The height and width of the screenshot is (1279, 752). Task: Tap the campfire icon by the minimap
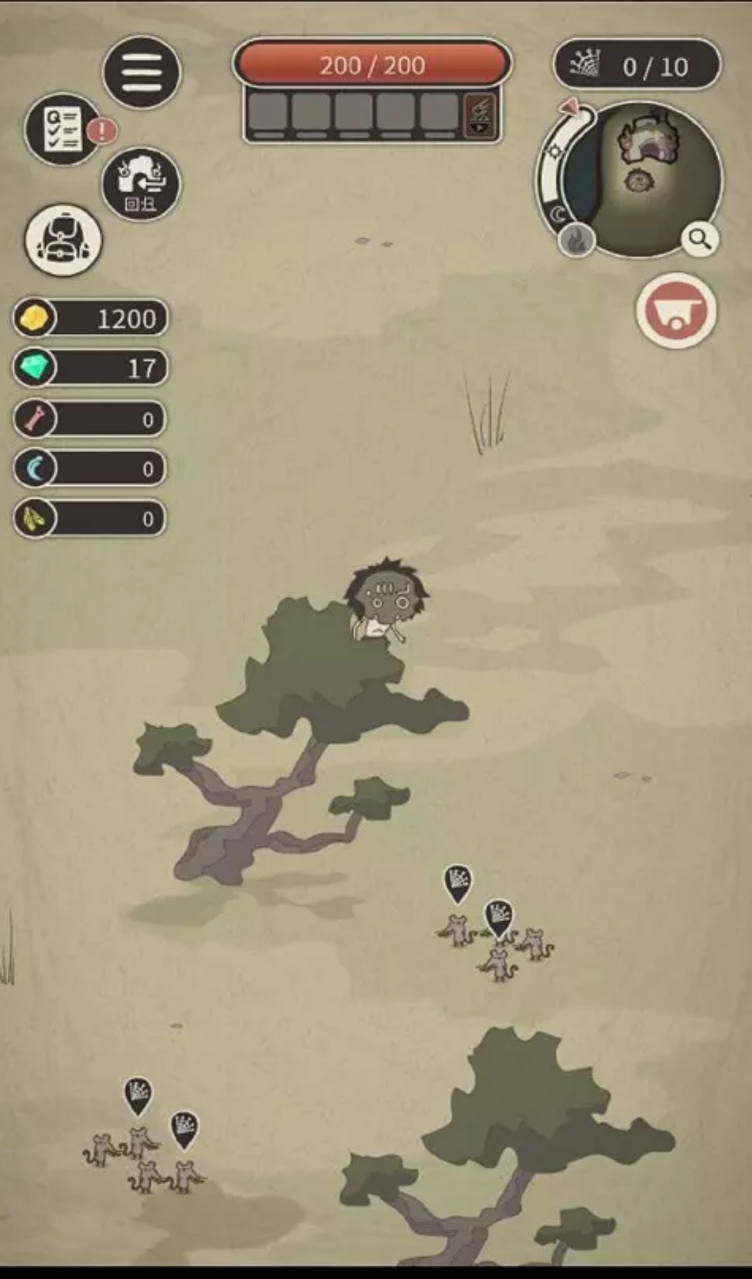(577, 240)
